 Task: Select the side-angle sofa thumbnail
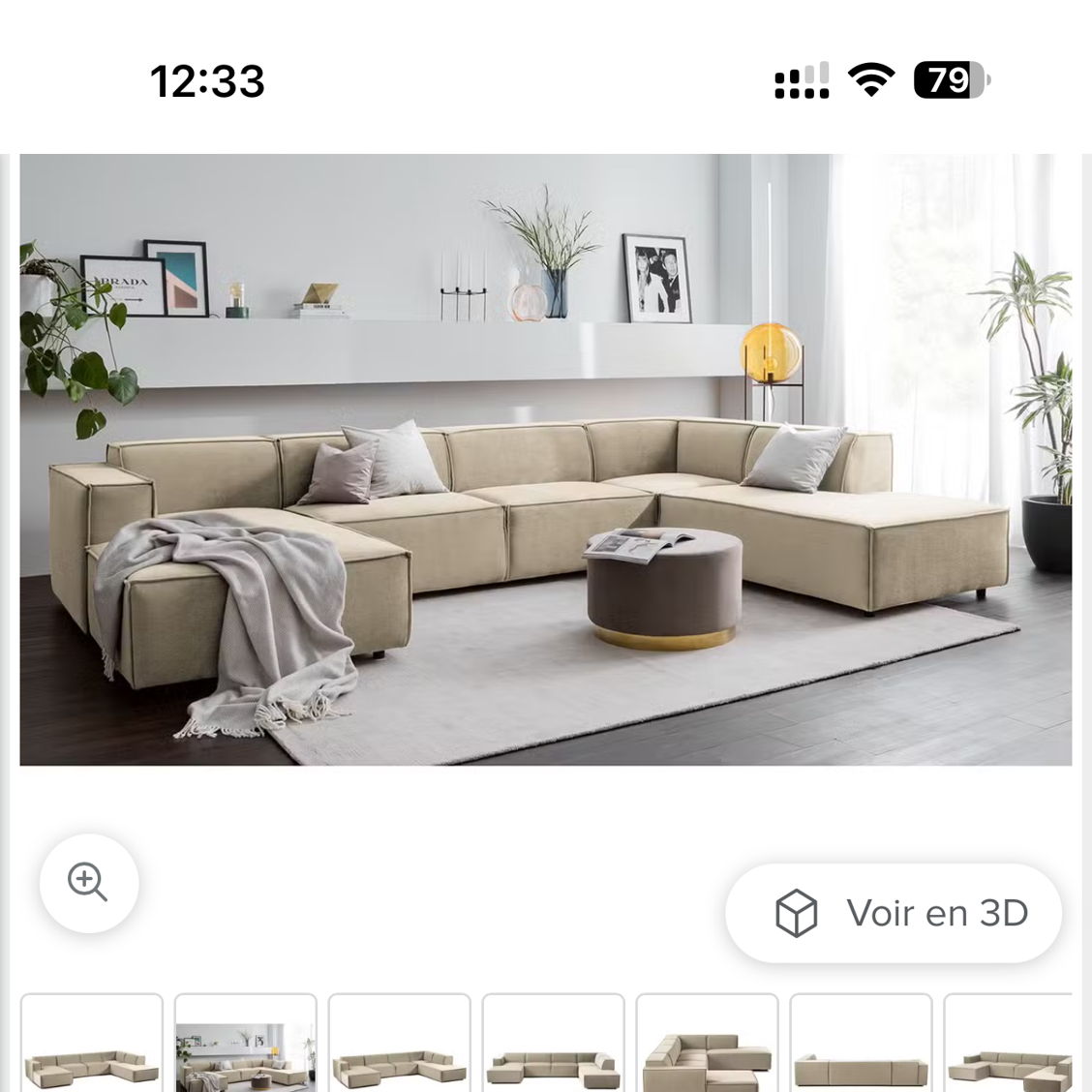(x=707, y=1046)
